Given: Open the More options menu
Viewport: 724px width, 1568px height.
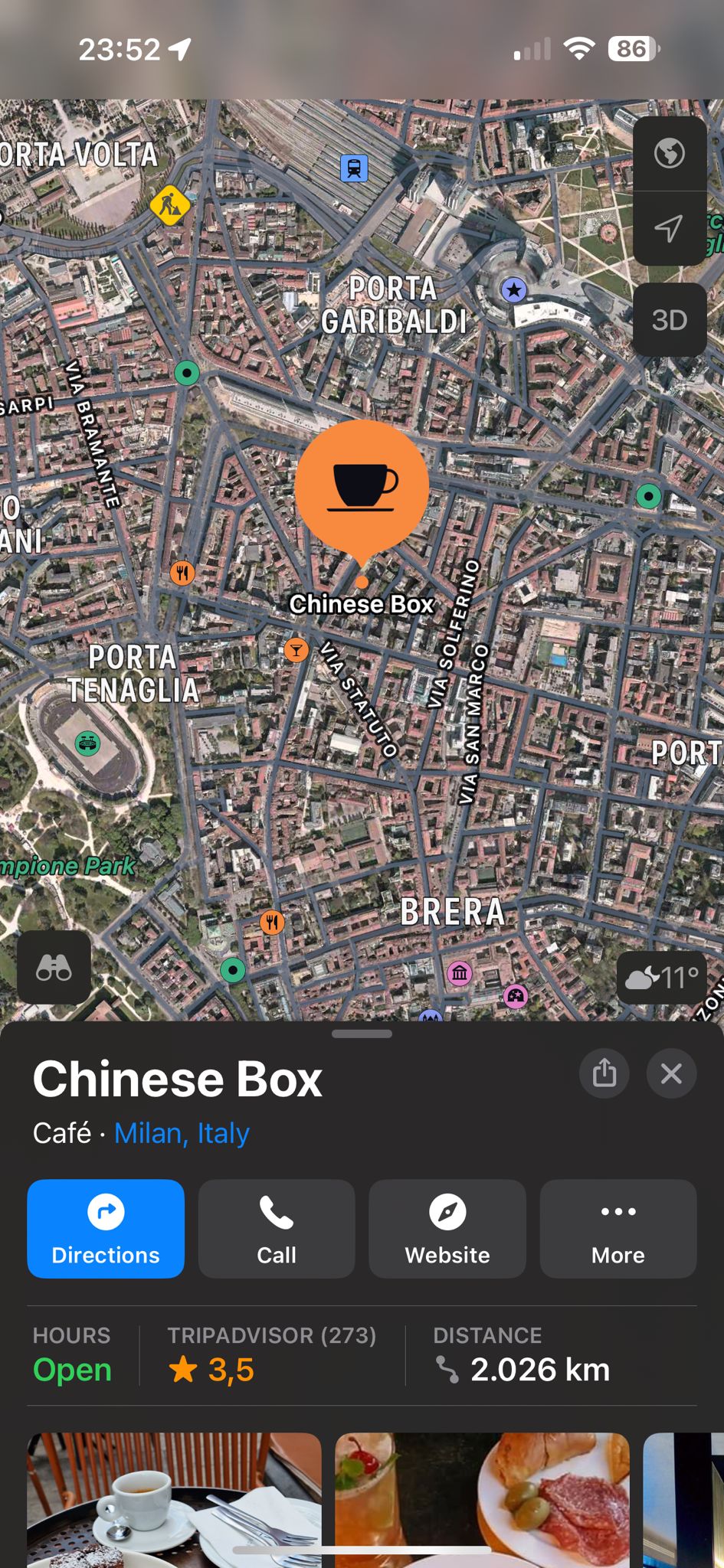Looking at the screenshot, I should pos(618,1228).
